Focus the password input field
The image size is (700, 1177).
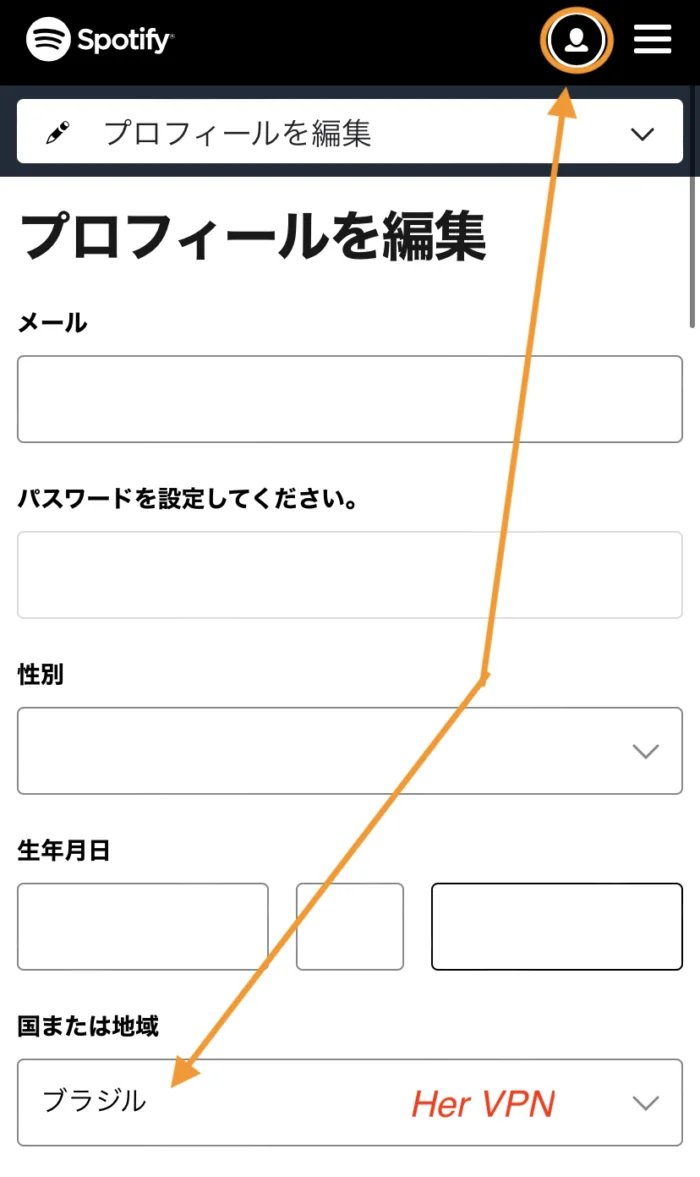pyautogui.click(x=350, y=575)
